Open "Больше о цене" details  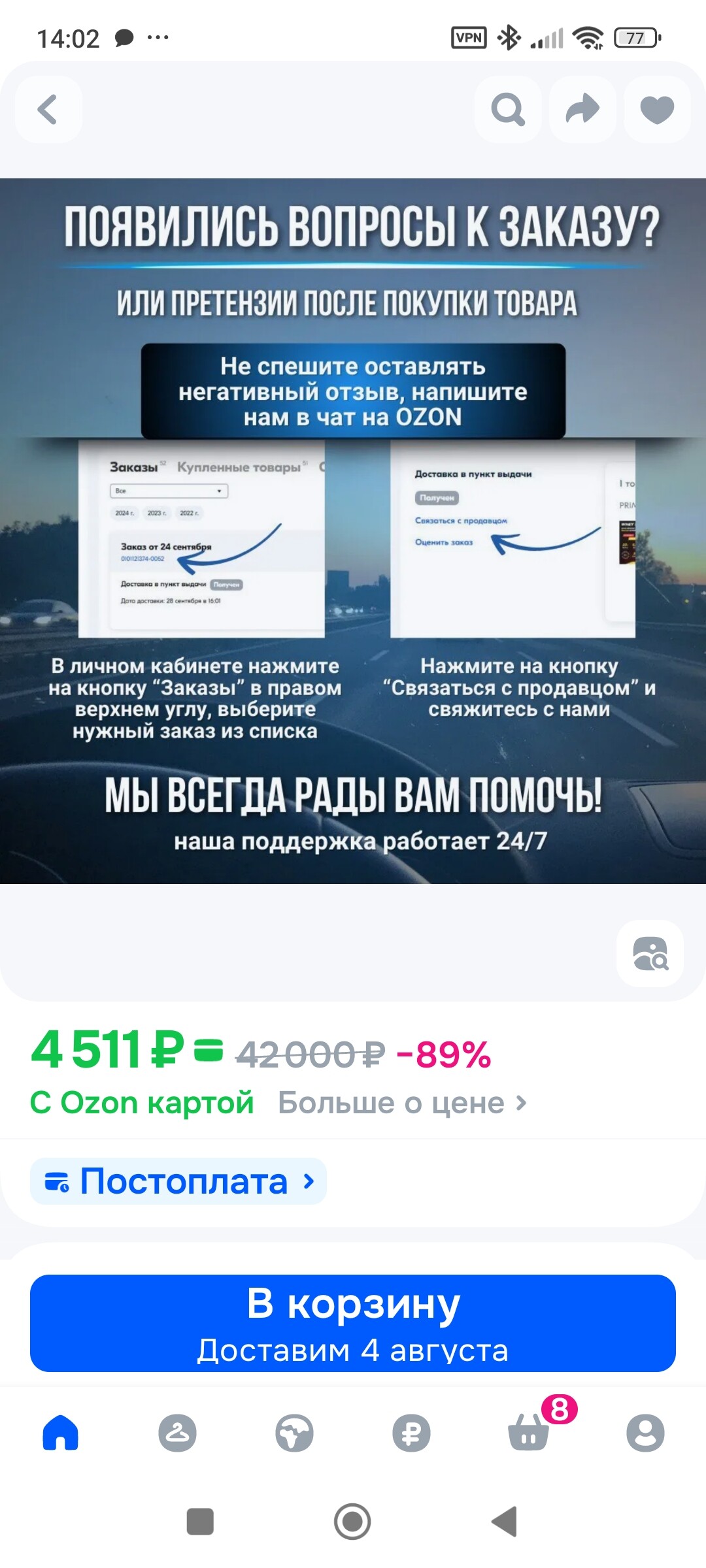402,1103
